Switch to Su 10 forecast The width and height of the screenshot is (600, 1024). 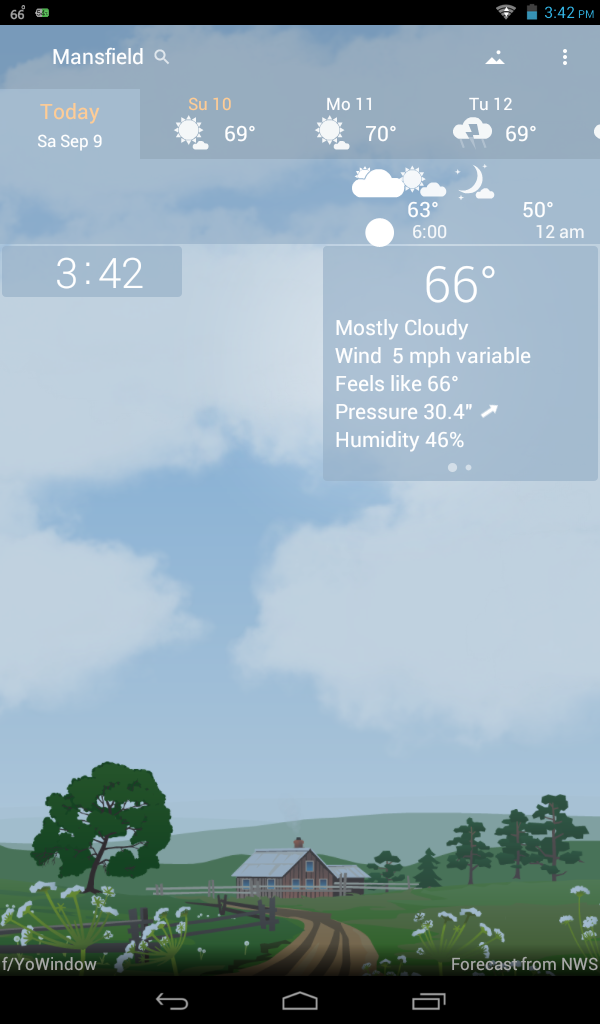coord(211,124)
